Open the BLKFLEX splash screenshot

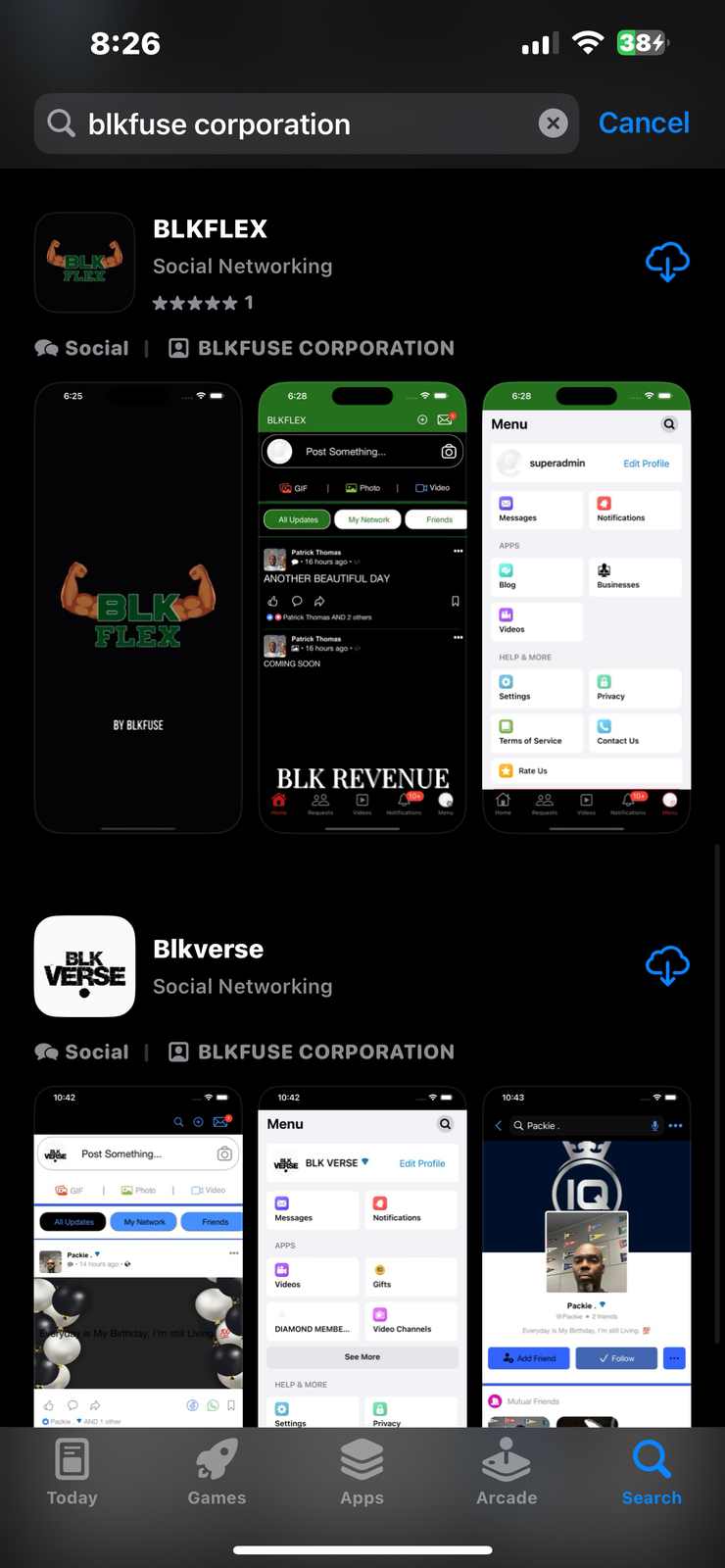pyautogui.click(x=138, y=608)
